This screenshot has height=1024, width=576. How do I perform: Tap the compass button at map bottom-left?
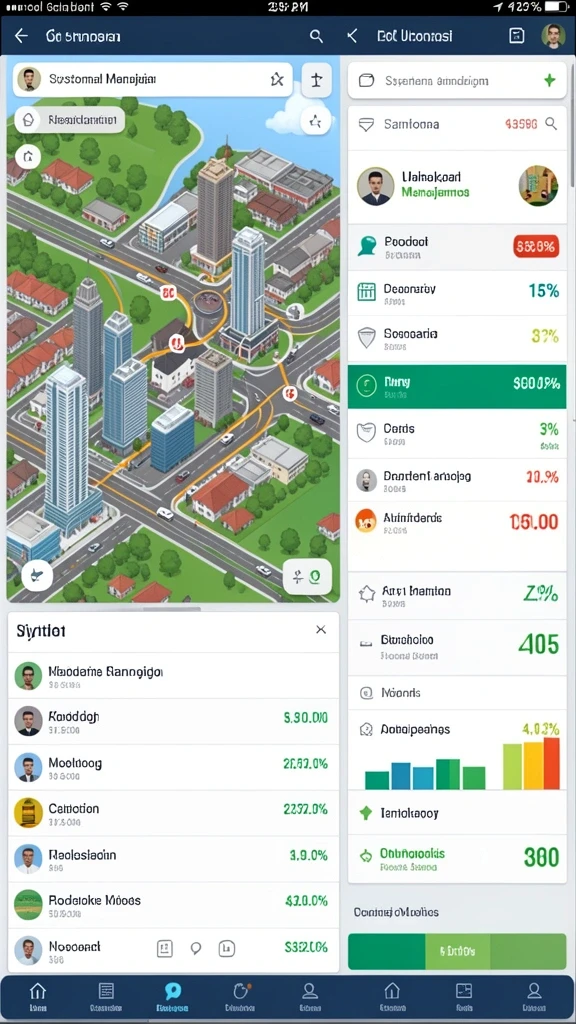37,575
